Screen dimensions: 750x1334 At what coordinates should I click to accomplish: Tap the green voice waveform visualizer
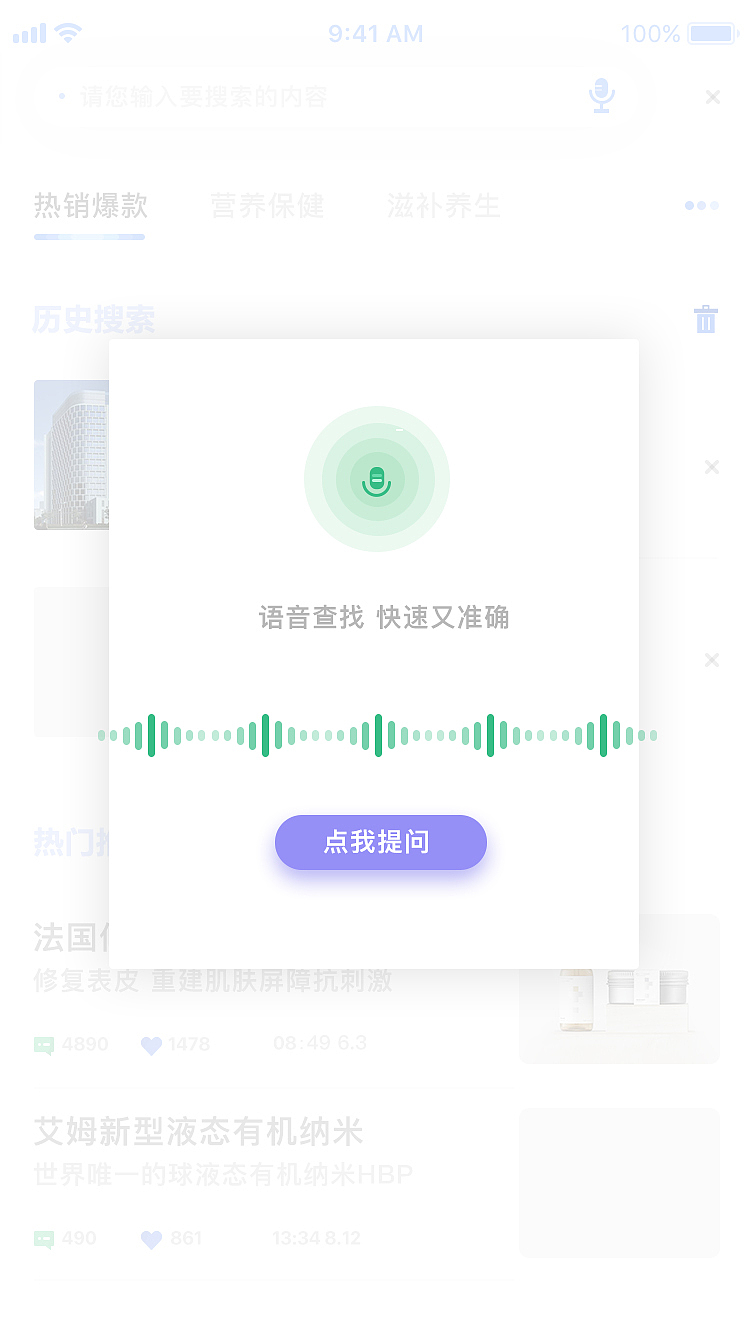377,735
